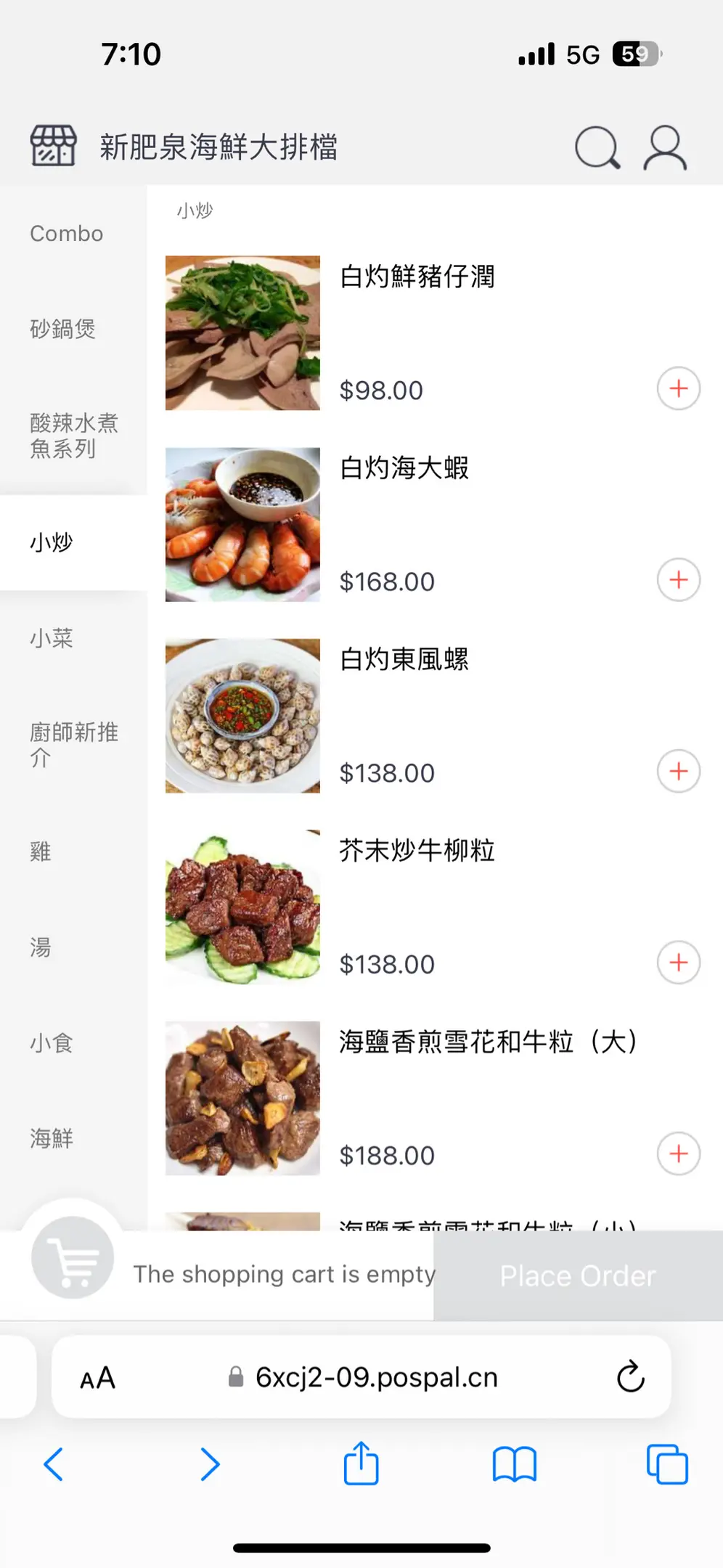Viewport: 723px width, 1568px height.
Task: Add 白灼海大蝦 to the cart
Action: coord(678,580)
